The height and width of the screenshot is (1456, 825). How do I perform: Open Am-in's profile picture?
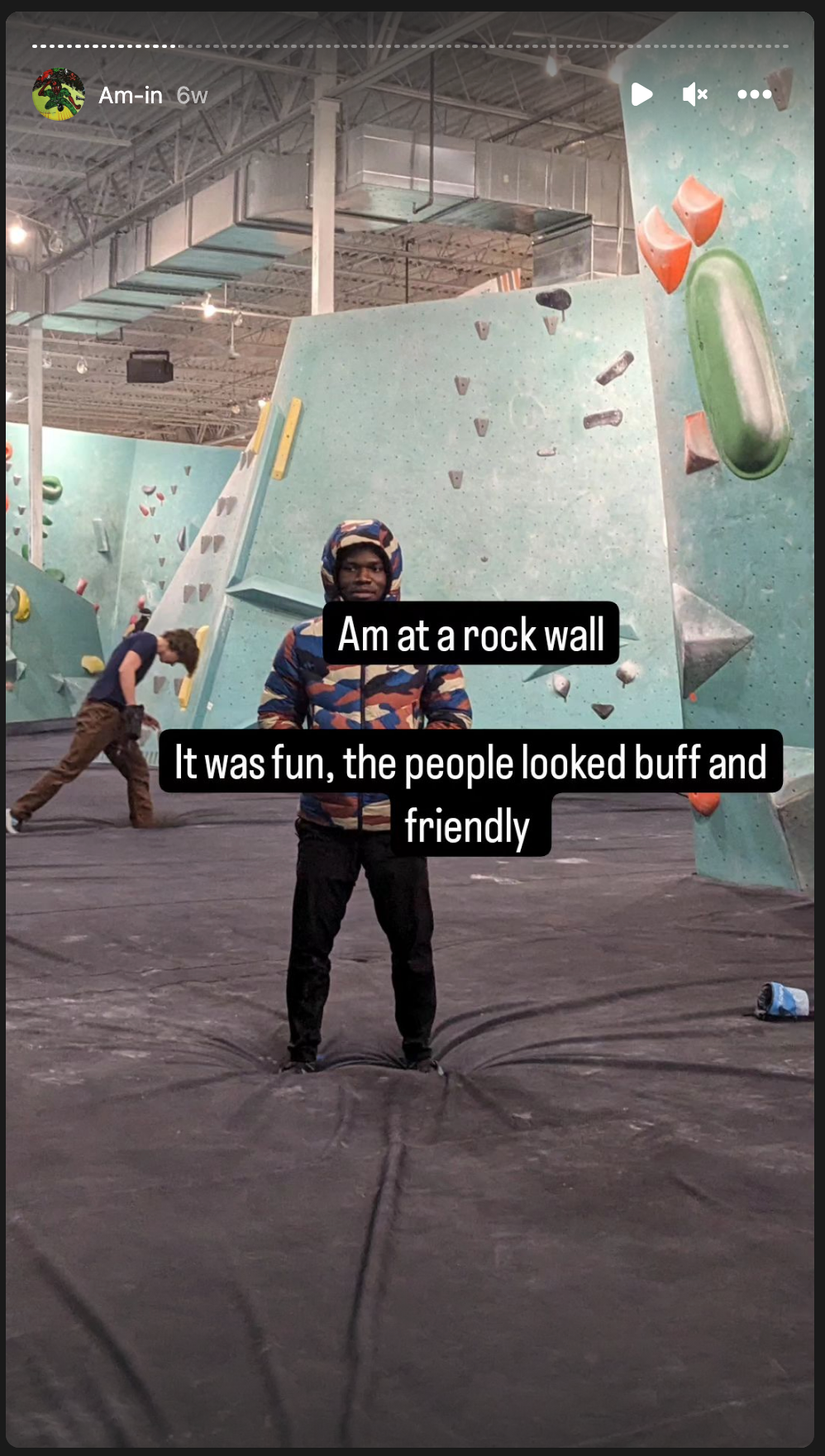(59, 94)
